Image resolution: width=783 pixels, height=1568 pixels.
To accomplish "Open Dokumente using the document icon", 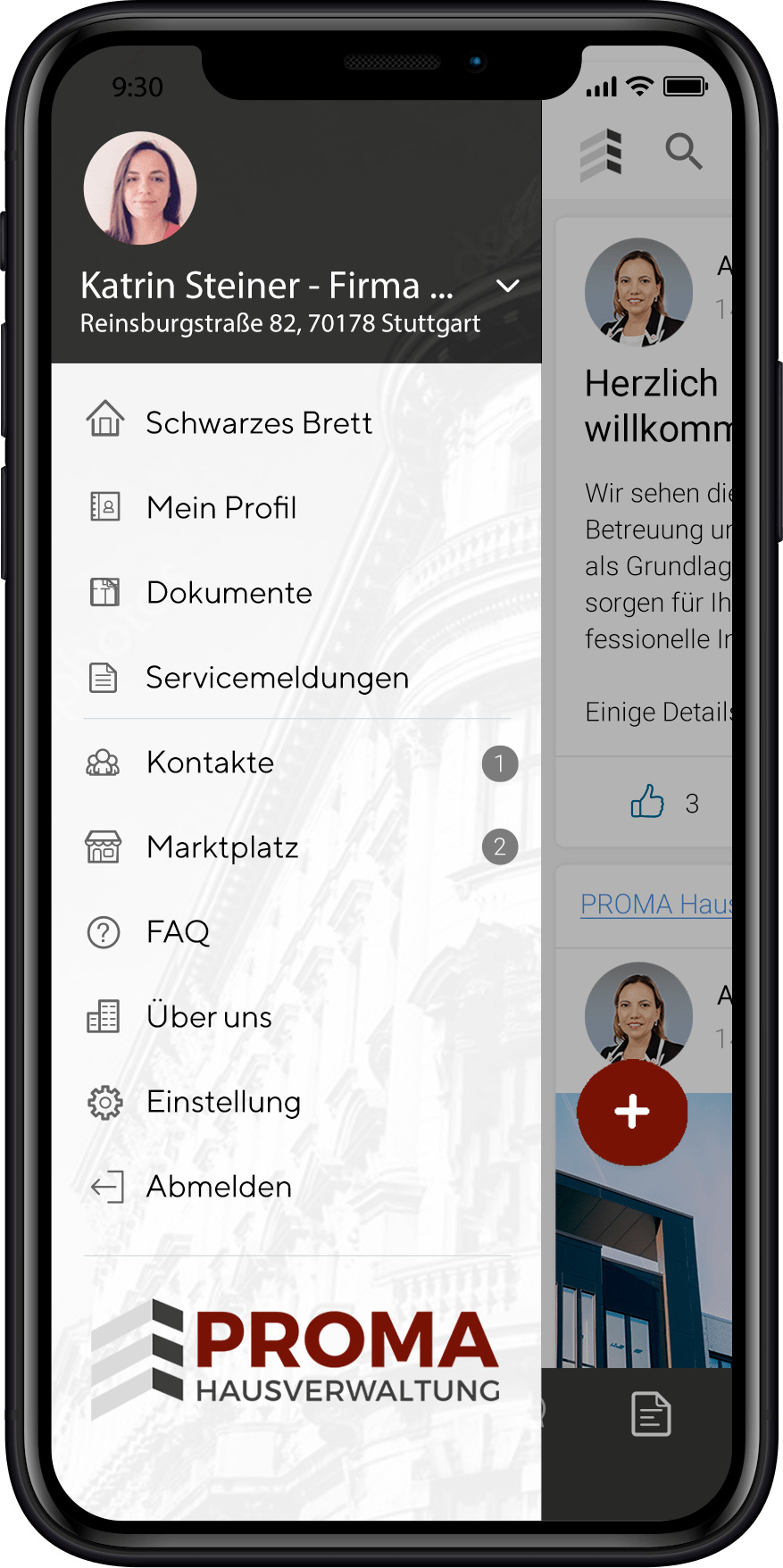I will pyautogui.click(x=104, y=591).
